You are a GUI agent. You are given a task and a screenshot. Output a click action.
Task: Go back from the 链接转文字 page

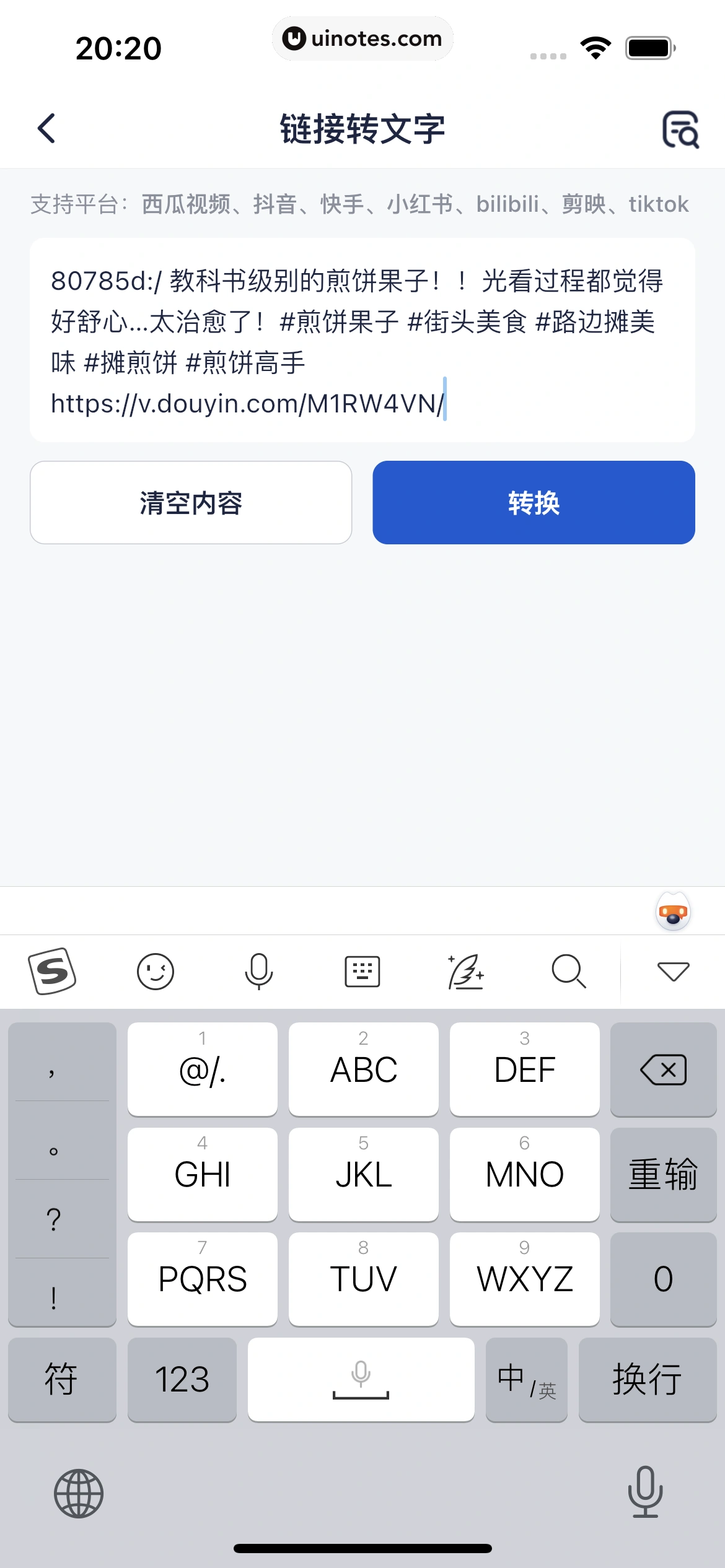pyautogui.click(x=47, y=128)
